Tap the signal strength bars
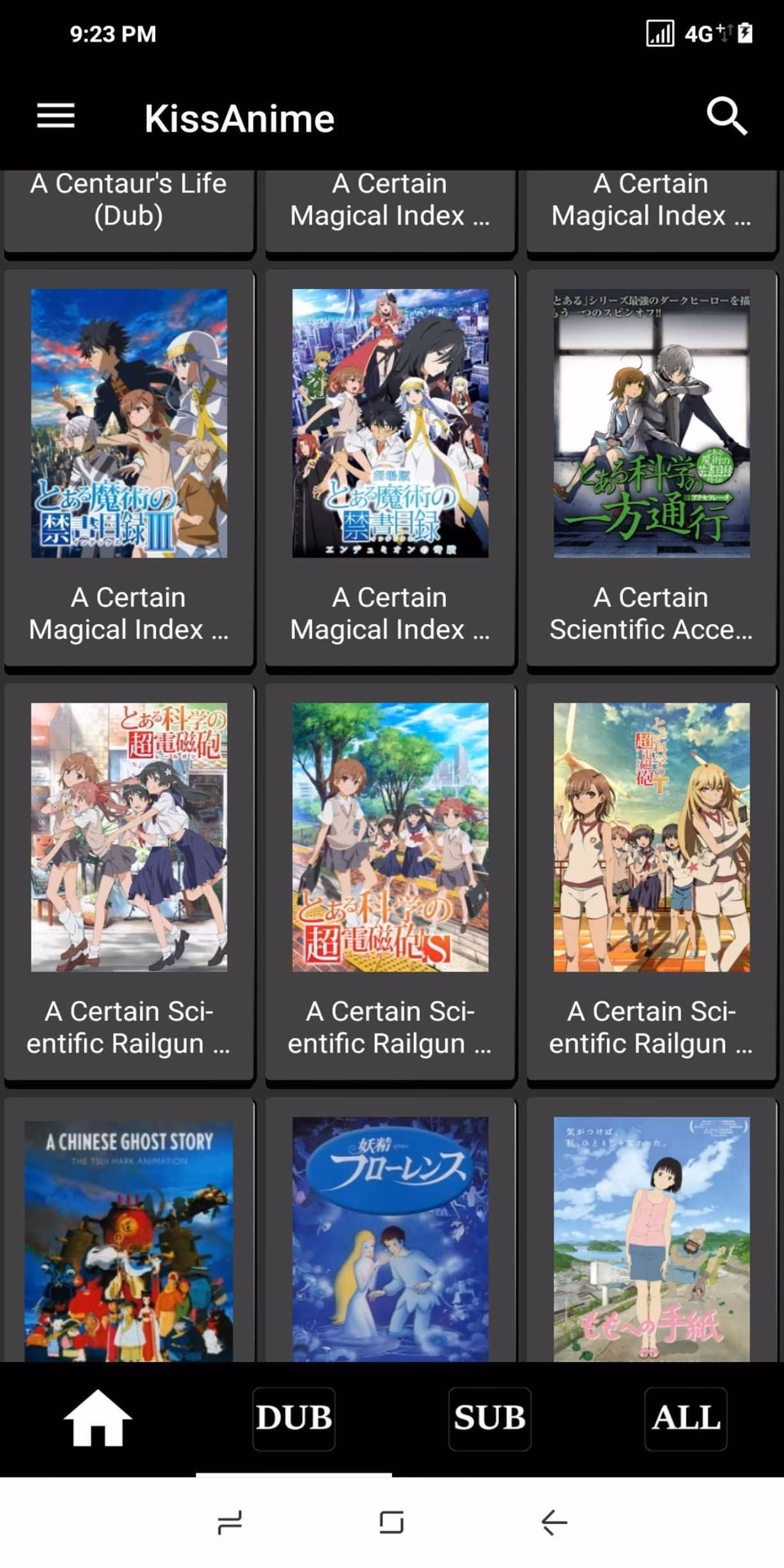784x1568 pixels. [660, 33]
